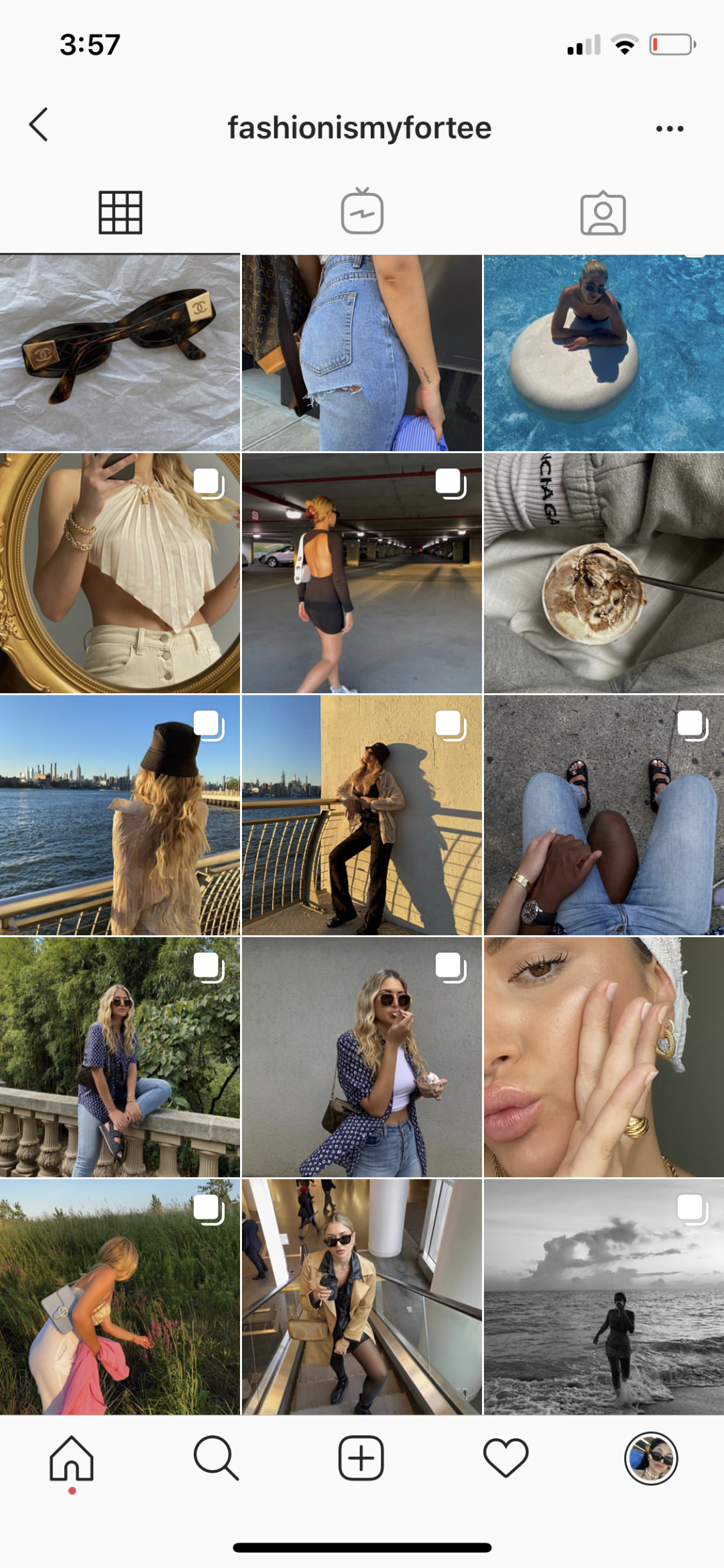Create a new post

pyautogui.click(x=361, y=1458)
